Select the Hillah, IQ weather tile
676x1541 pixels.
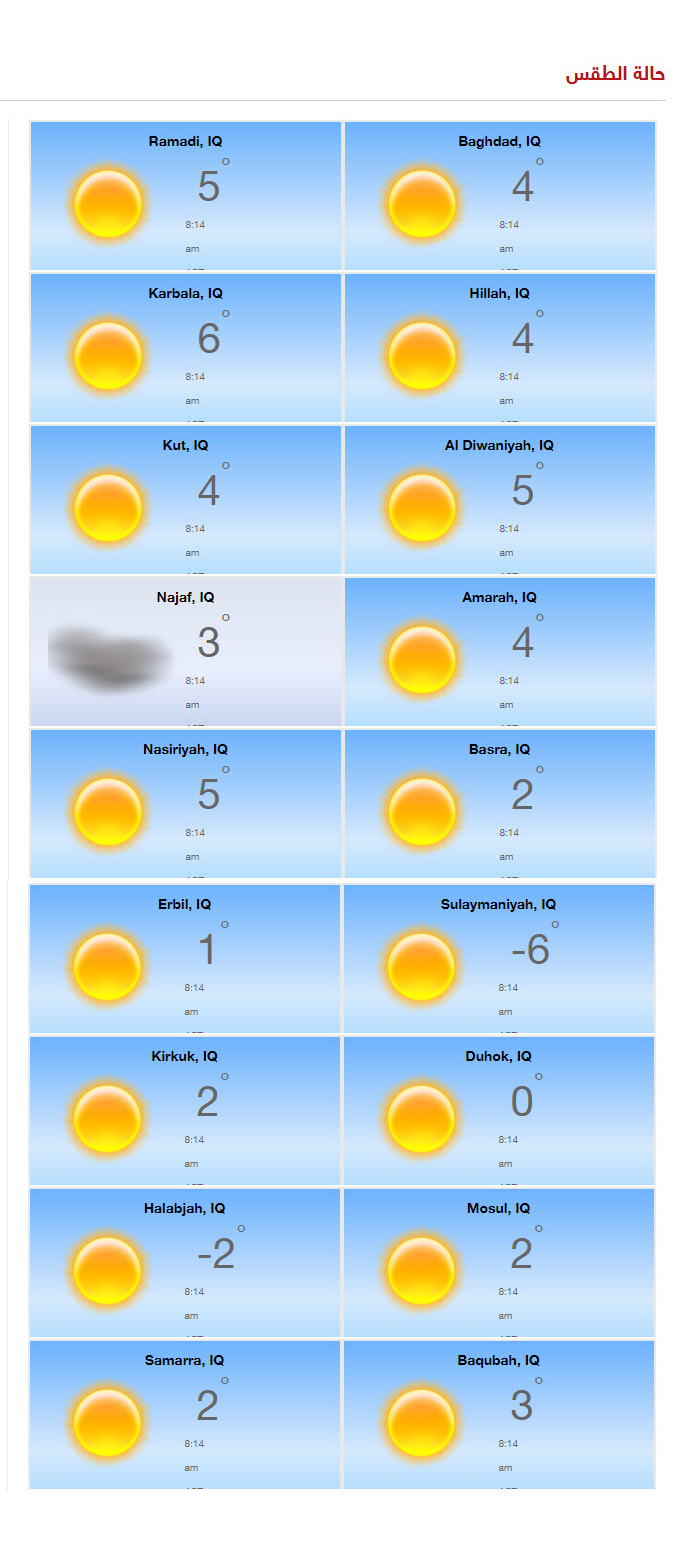[500, 348]
